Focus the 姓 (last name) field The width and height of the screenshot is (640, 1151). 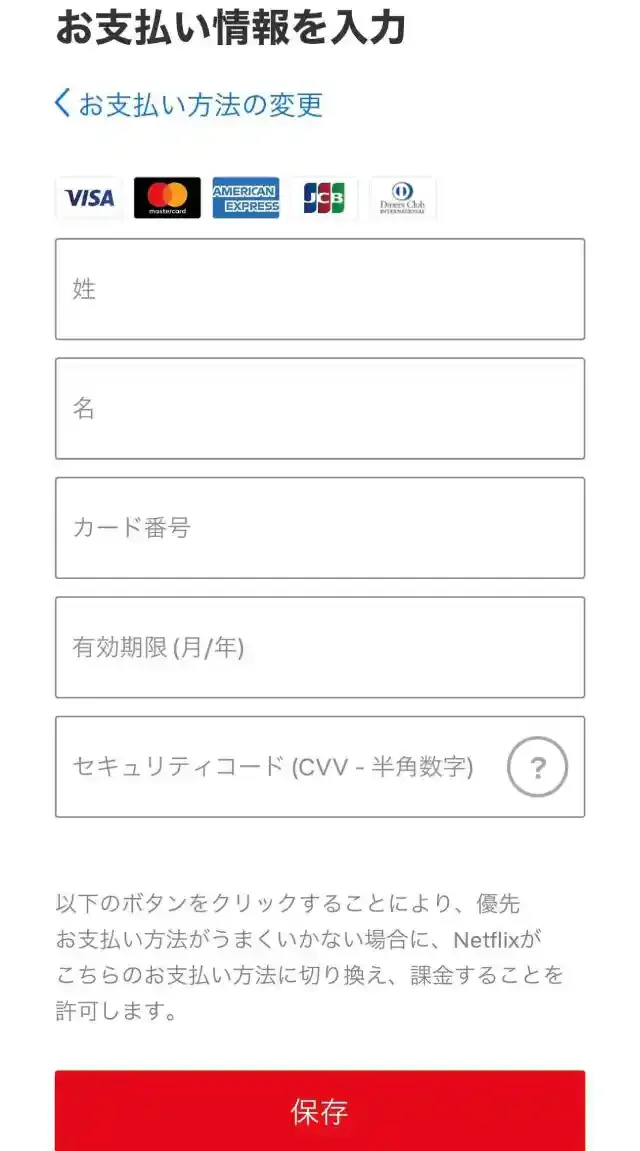(x=319, y=289)
